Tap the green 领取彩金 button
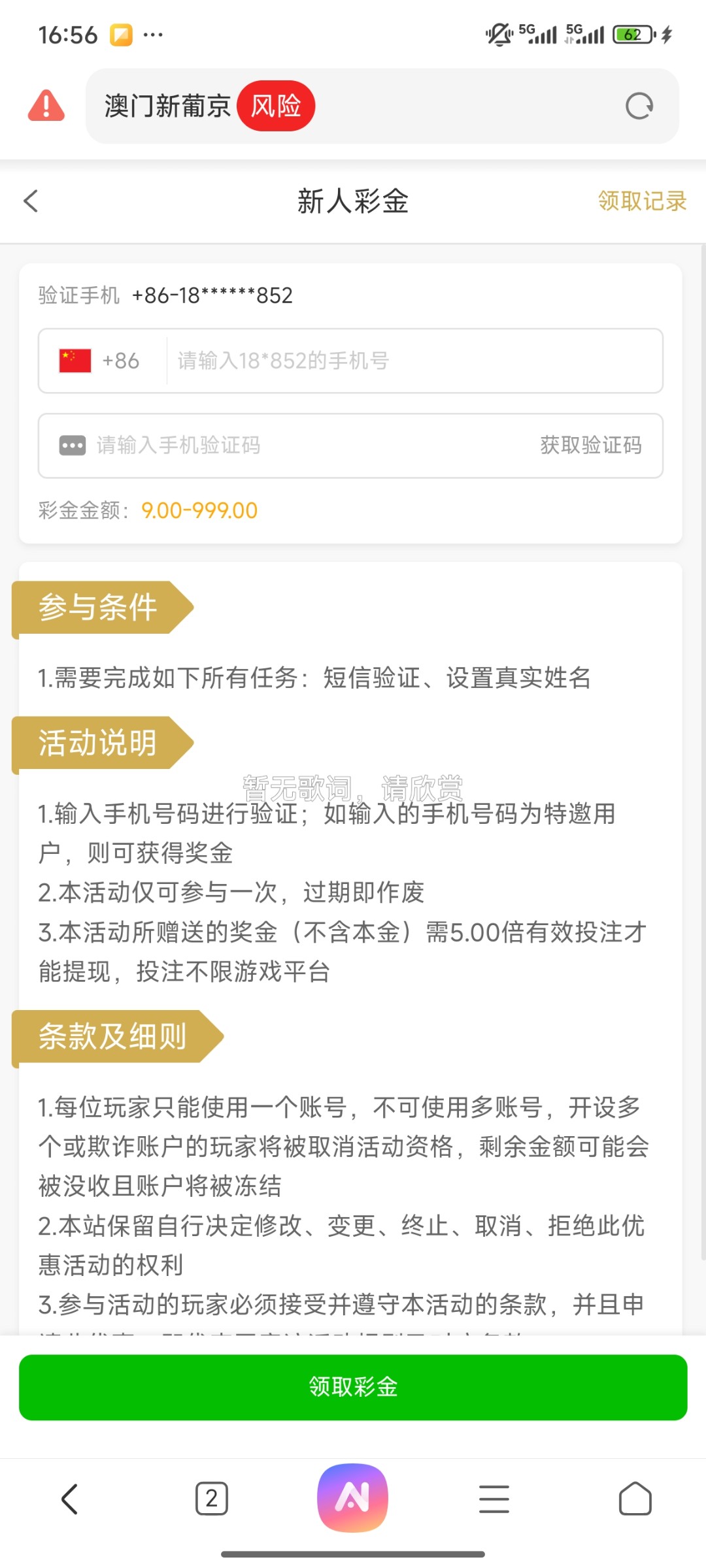The width and height of the screenshot is (706, 1568). (x=353, y=1387)
